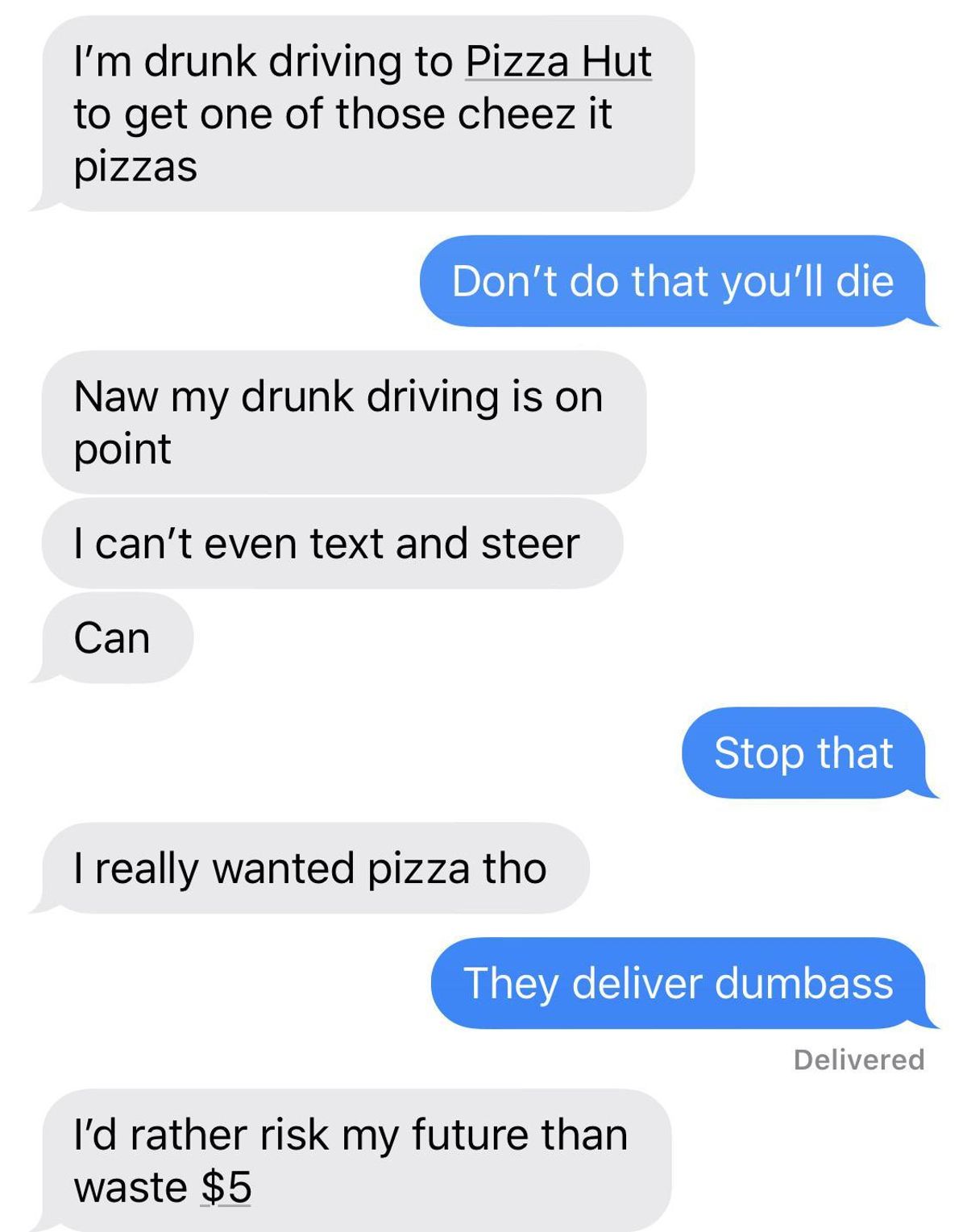Tap the underlined $5 link
Image resolution: width=967 pixels, height=1232 pixels.
pyautogui.click(x=226, y=1187)
